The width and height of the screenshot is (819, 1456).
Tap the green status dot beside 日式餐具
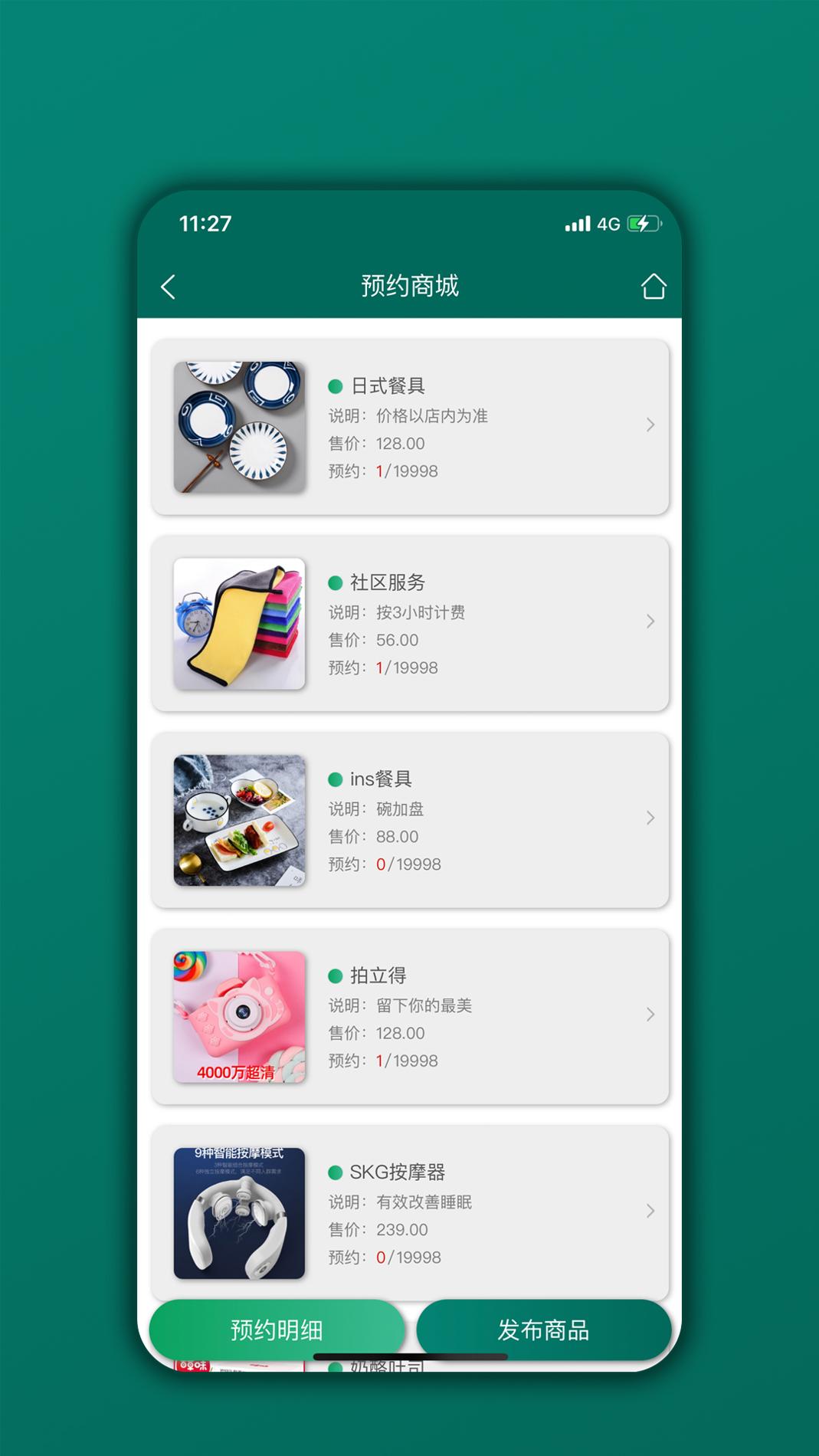(x=334, y=387)
